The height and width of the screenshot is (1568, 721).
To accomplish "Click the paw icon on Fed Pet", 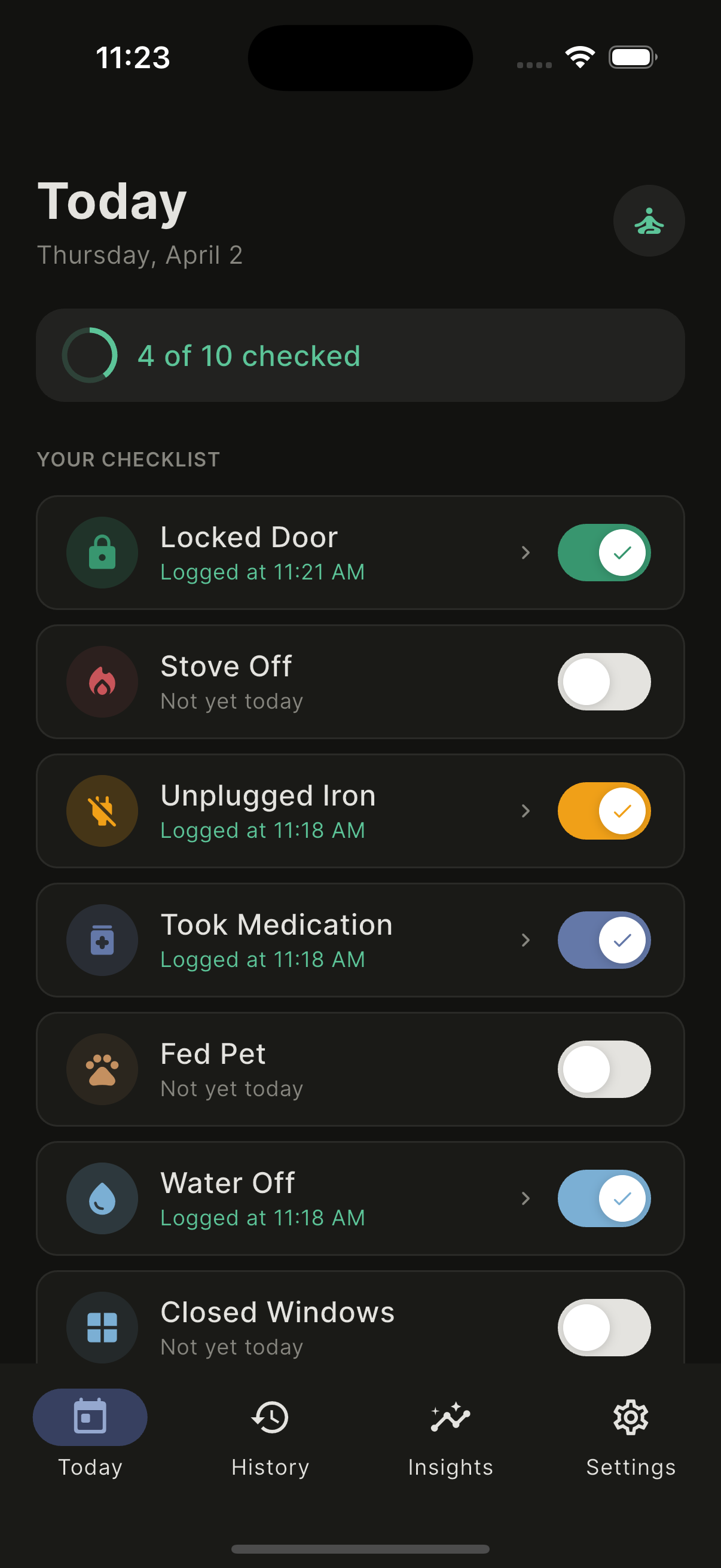I will click(x=102, y=1069).
